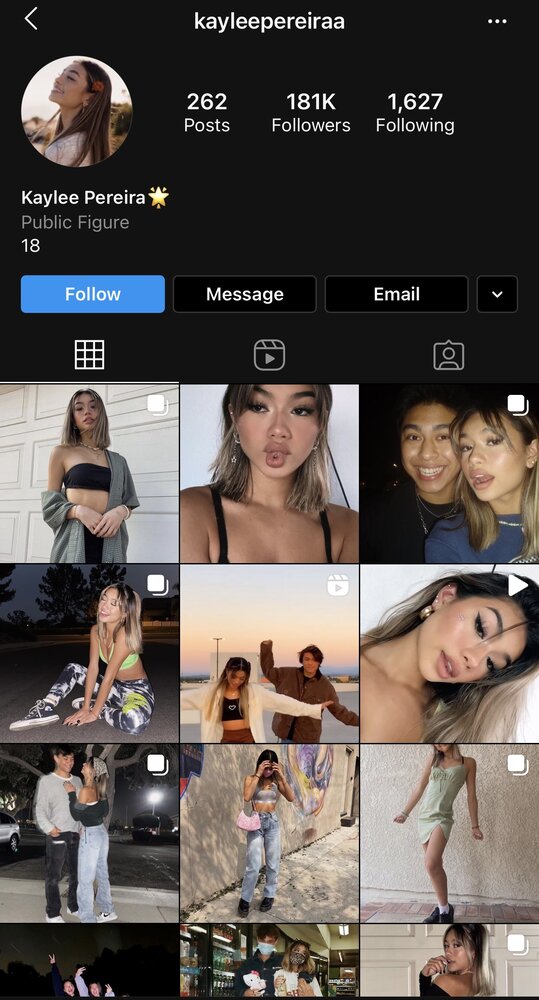539x1000 pixels.
Task: Open the green dress post
Action: [450, 833]
